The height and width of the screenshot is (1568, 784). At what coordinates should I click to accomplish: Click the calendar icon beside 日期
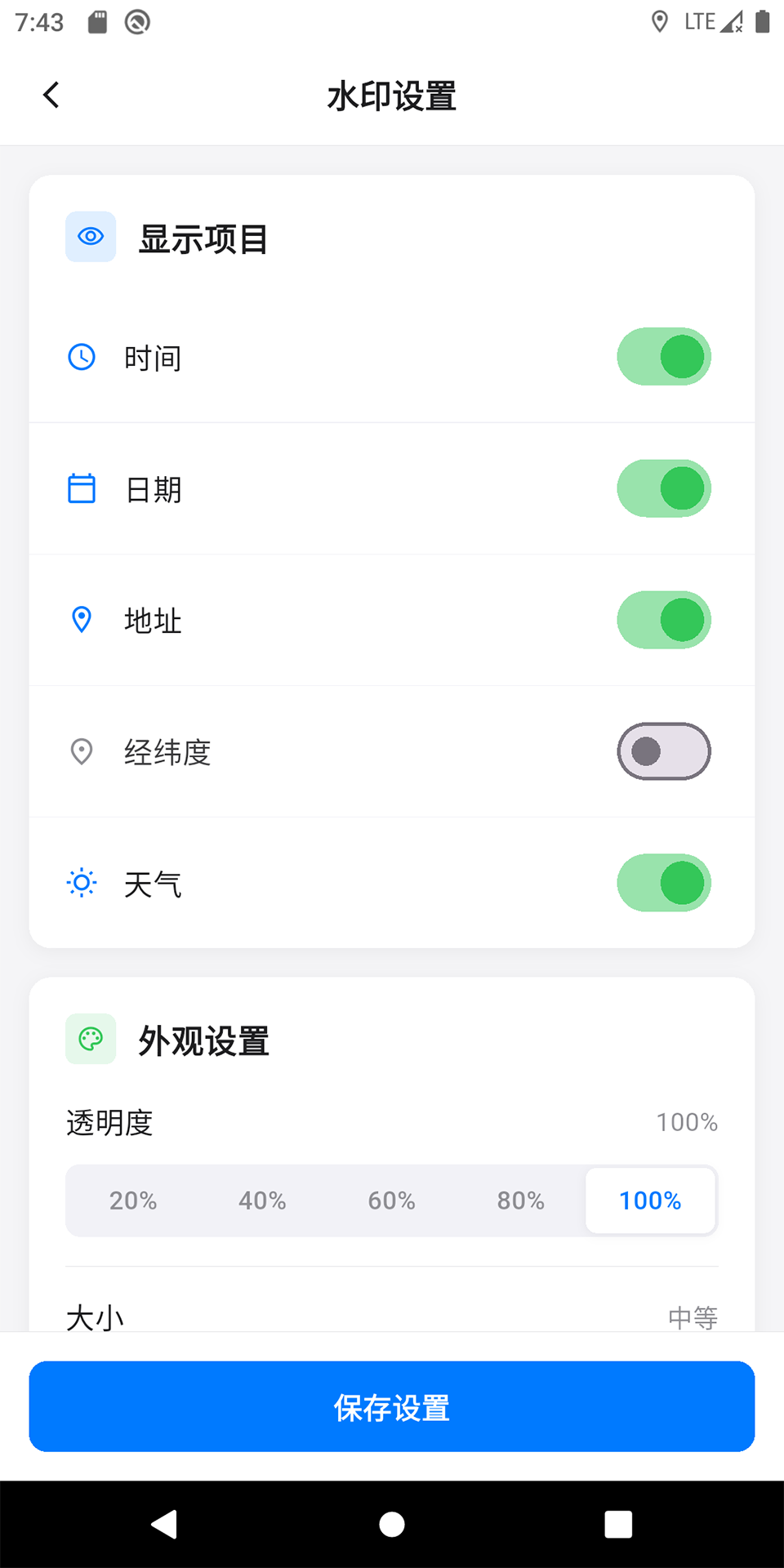tap(81, 488)
